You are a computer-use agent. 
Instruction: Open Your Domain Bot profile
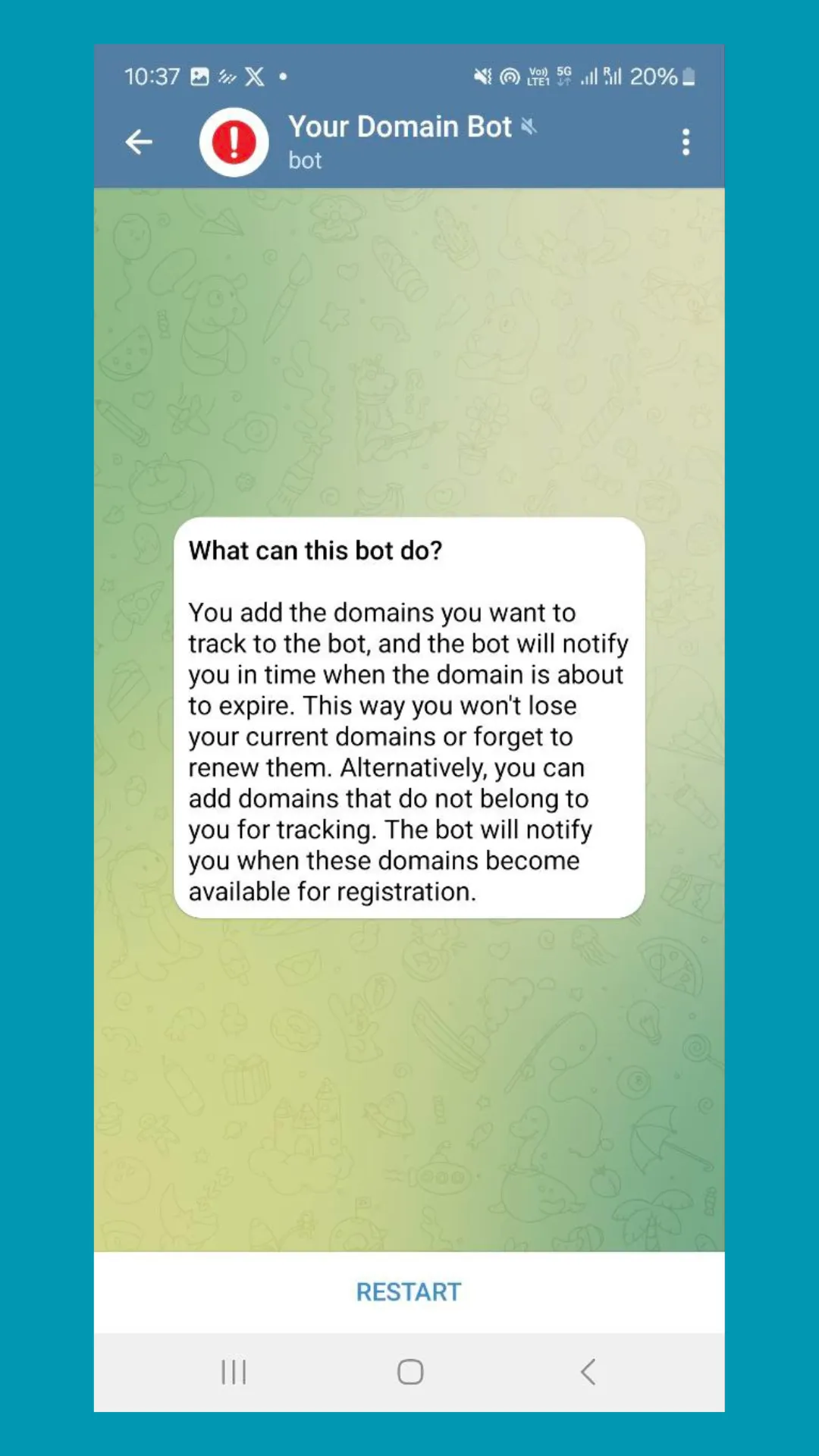pos(400,141)
